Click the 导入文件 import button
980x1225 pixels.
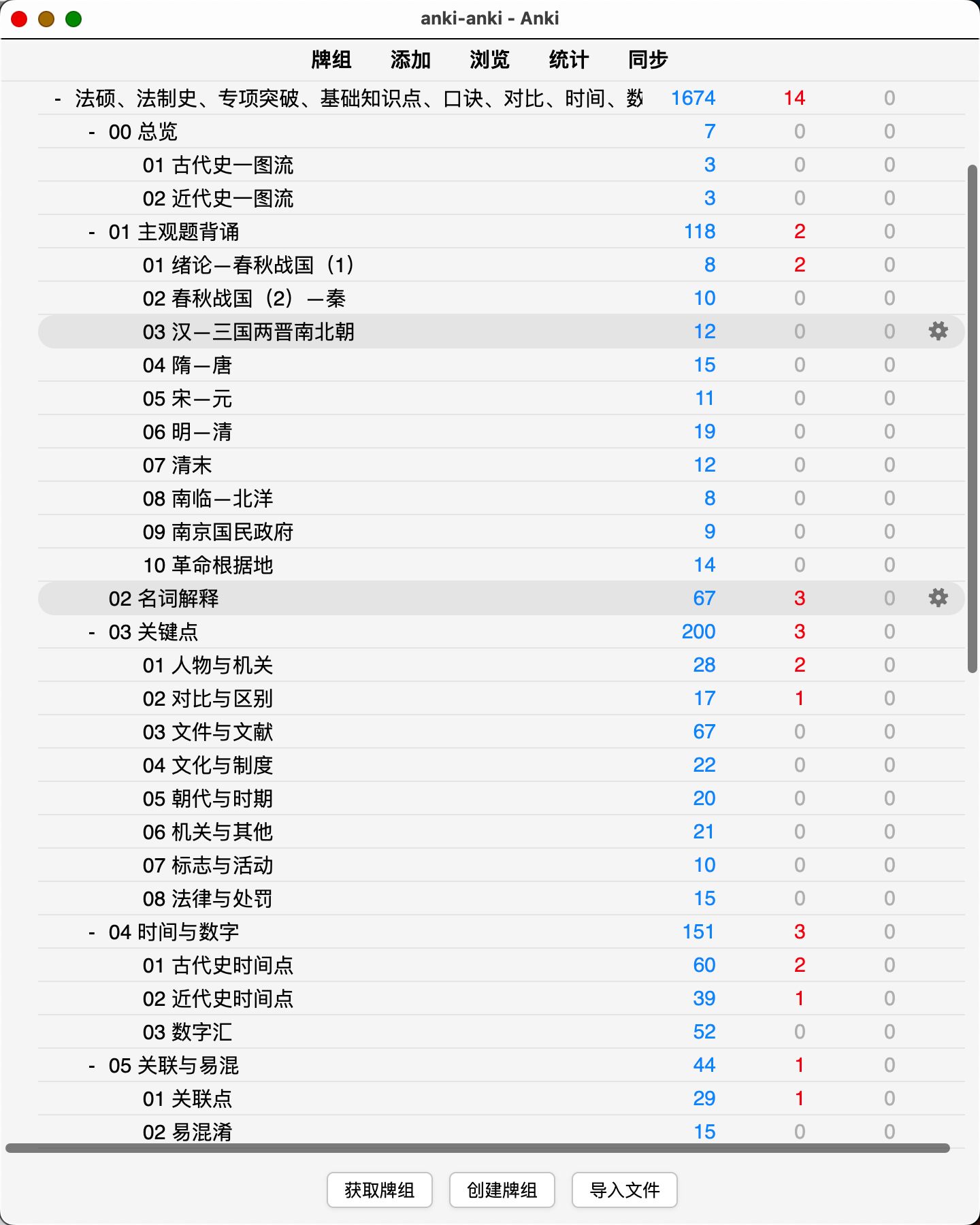click(624, 1190)
